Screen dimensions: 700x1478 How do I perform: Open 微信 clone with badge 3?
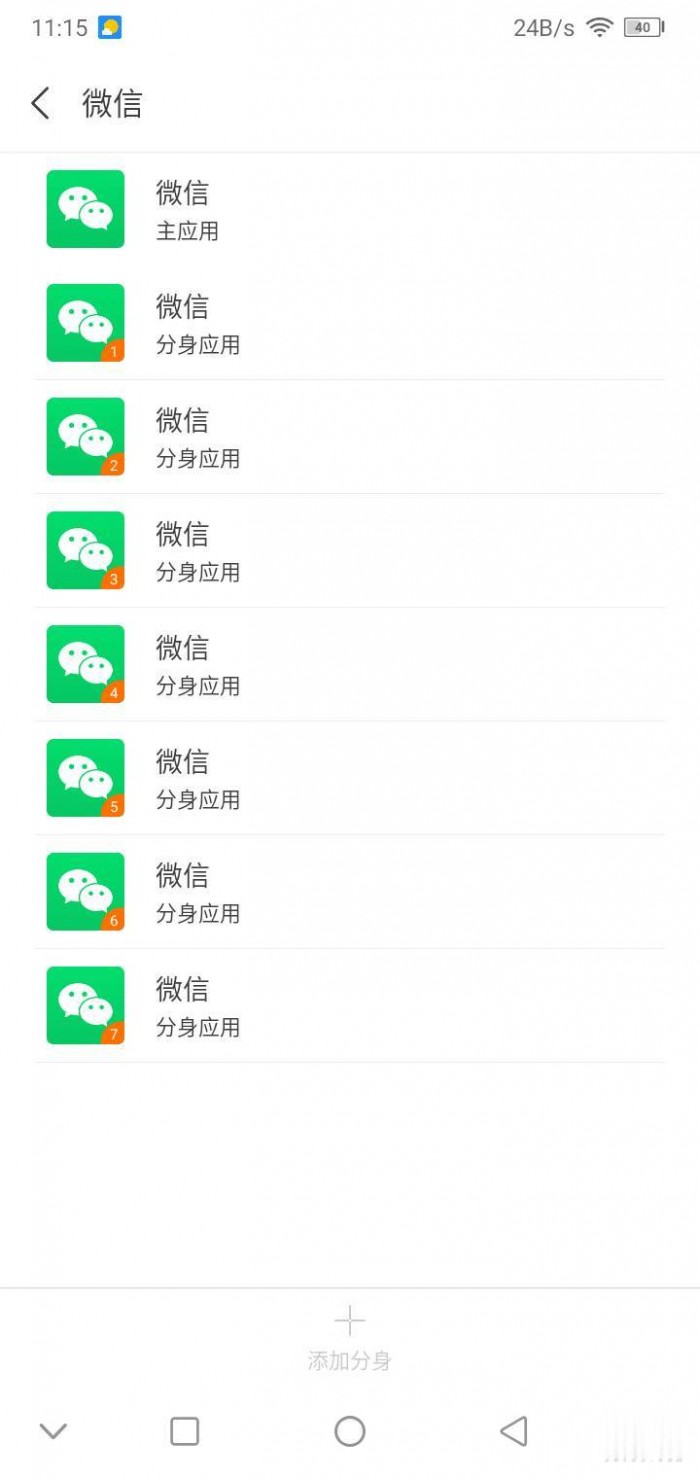(350, 551)
